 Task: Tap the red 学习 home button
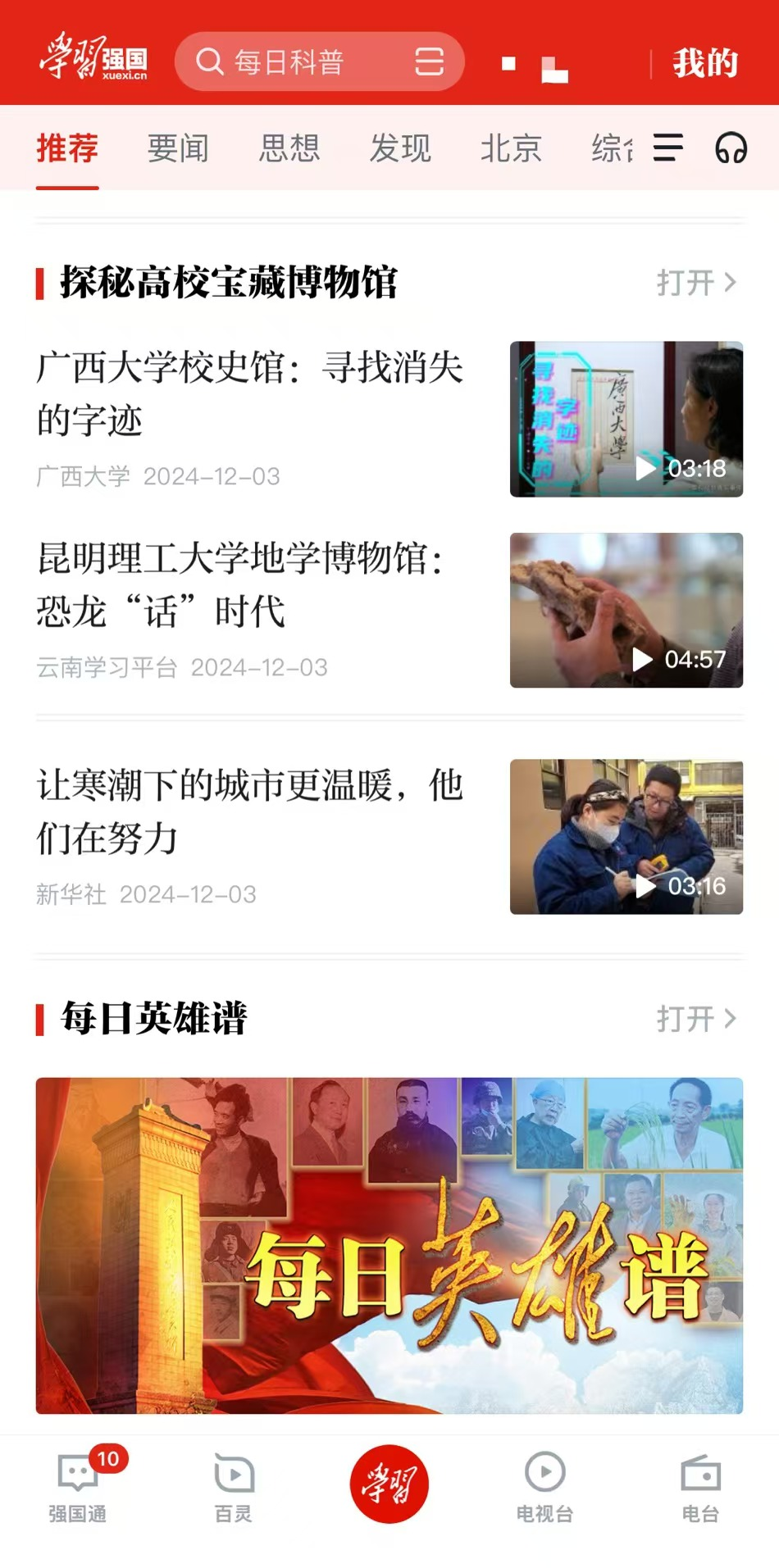[x=389, y=1484]
